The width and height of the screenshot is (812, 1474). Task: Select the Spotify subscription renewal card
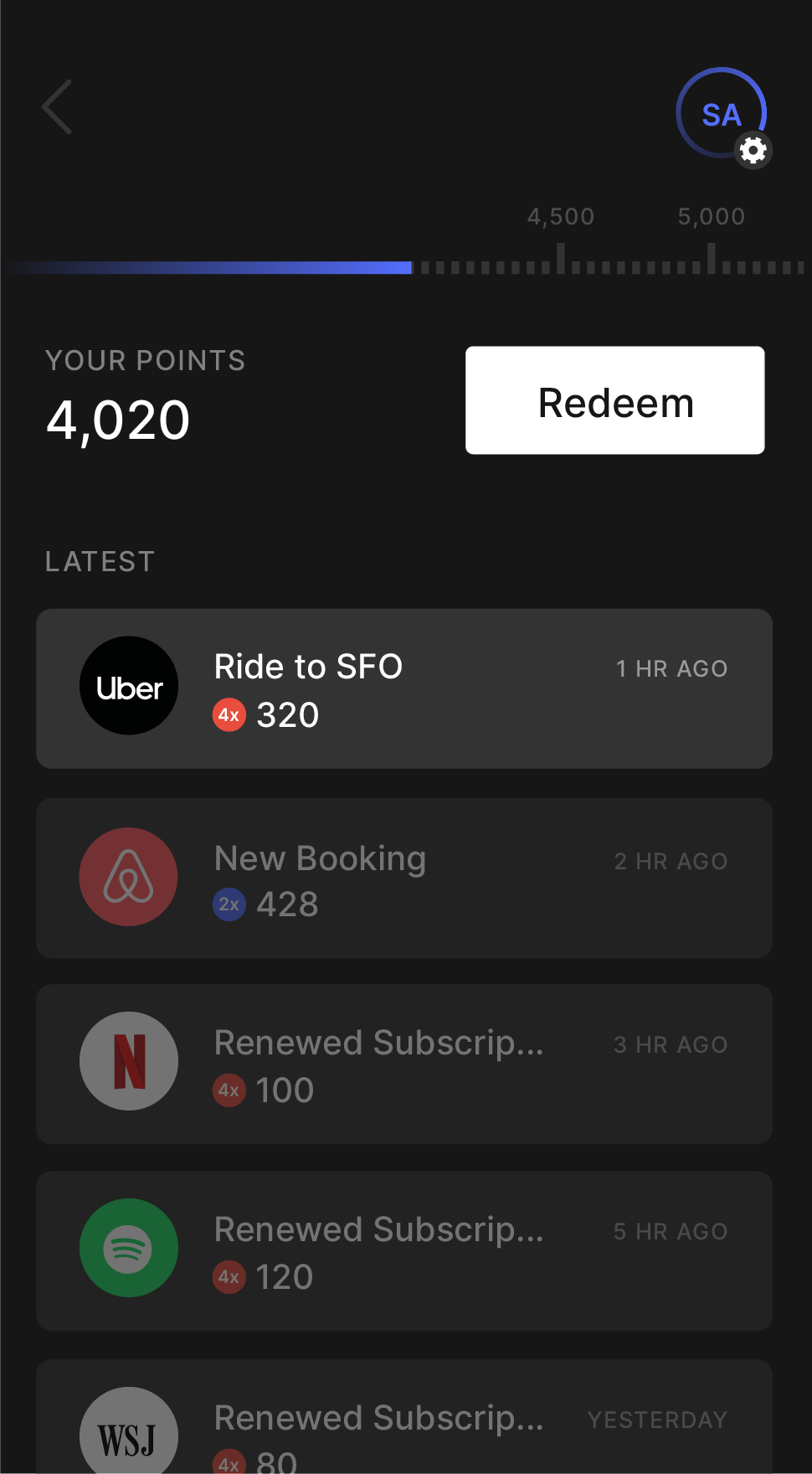(403, 1250)
